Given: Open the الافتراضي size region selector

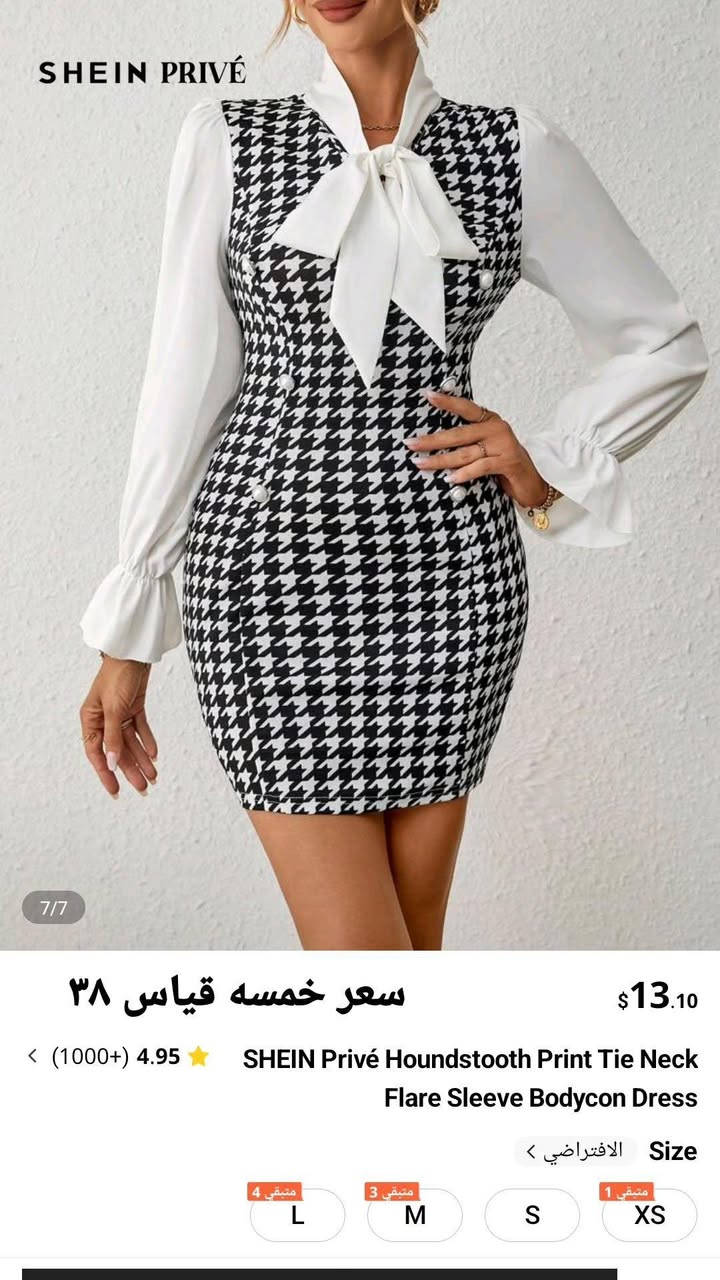Looking at the screenshot, I should pos(574,1151).
